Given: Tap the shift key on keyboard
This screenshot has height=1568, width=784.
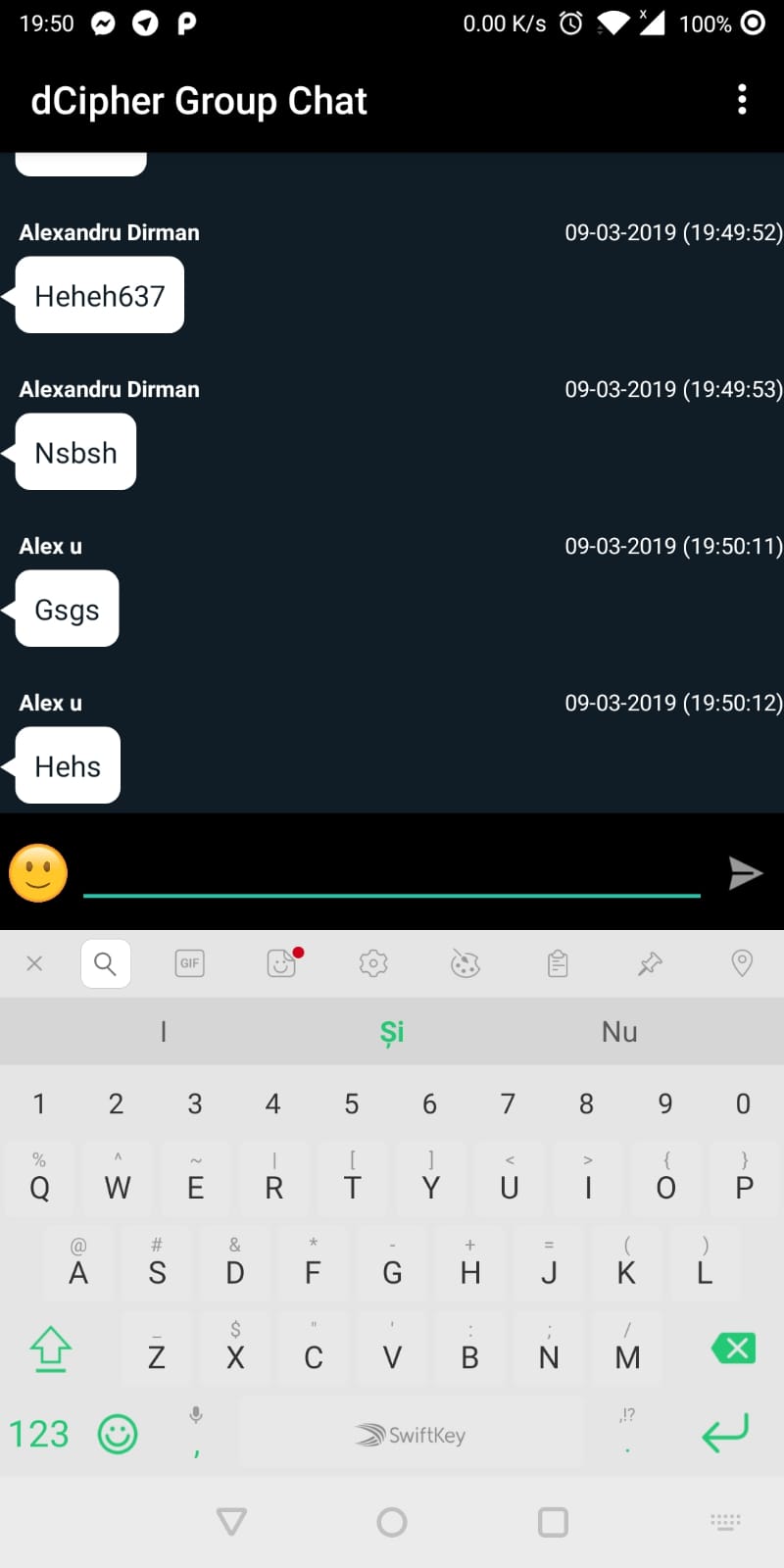Looking at the screenshot, I should coord(50,1349).
